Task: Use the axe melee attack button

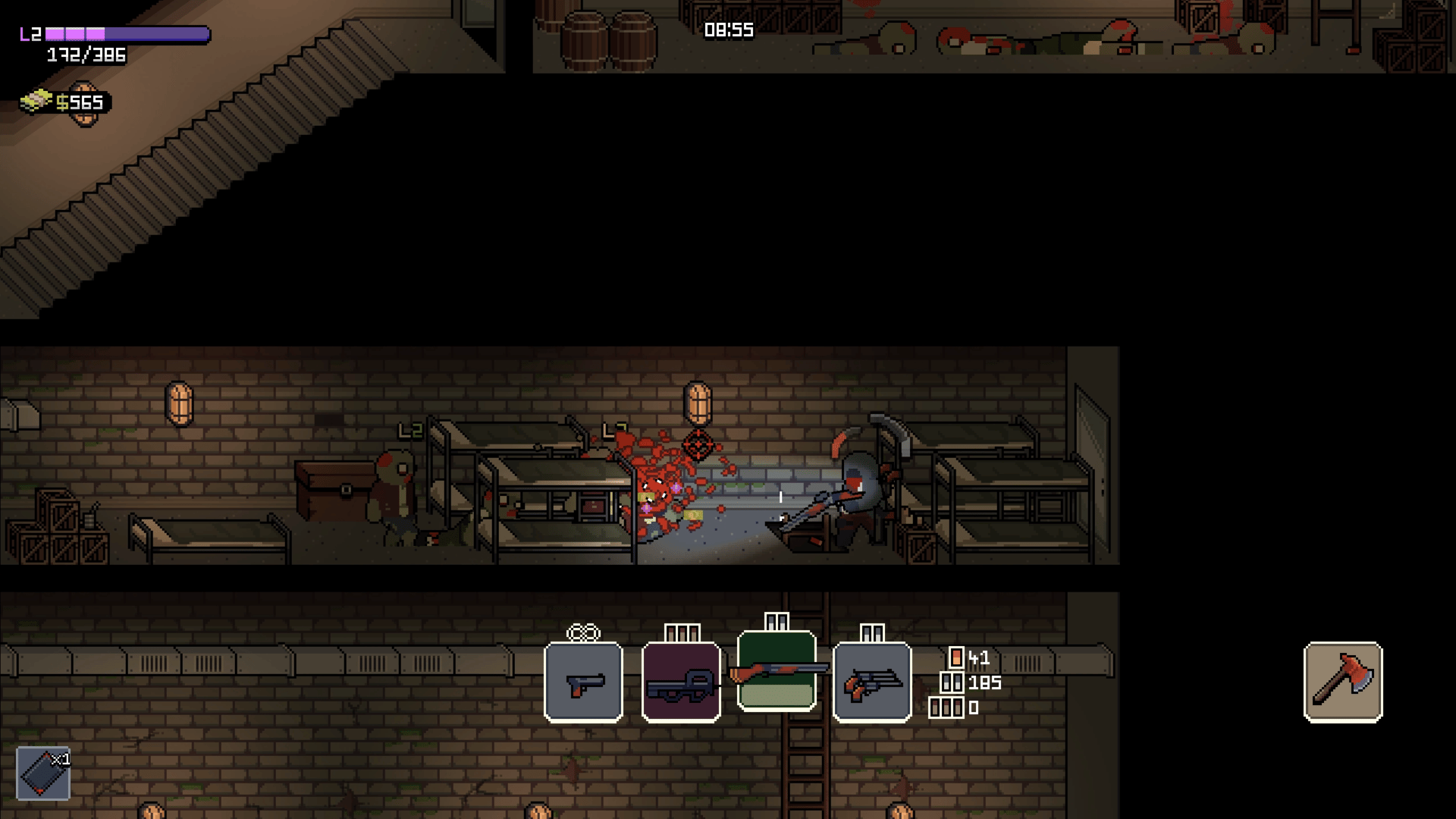Action: [1342, 682]
